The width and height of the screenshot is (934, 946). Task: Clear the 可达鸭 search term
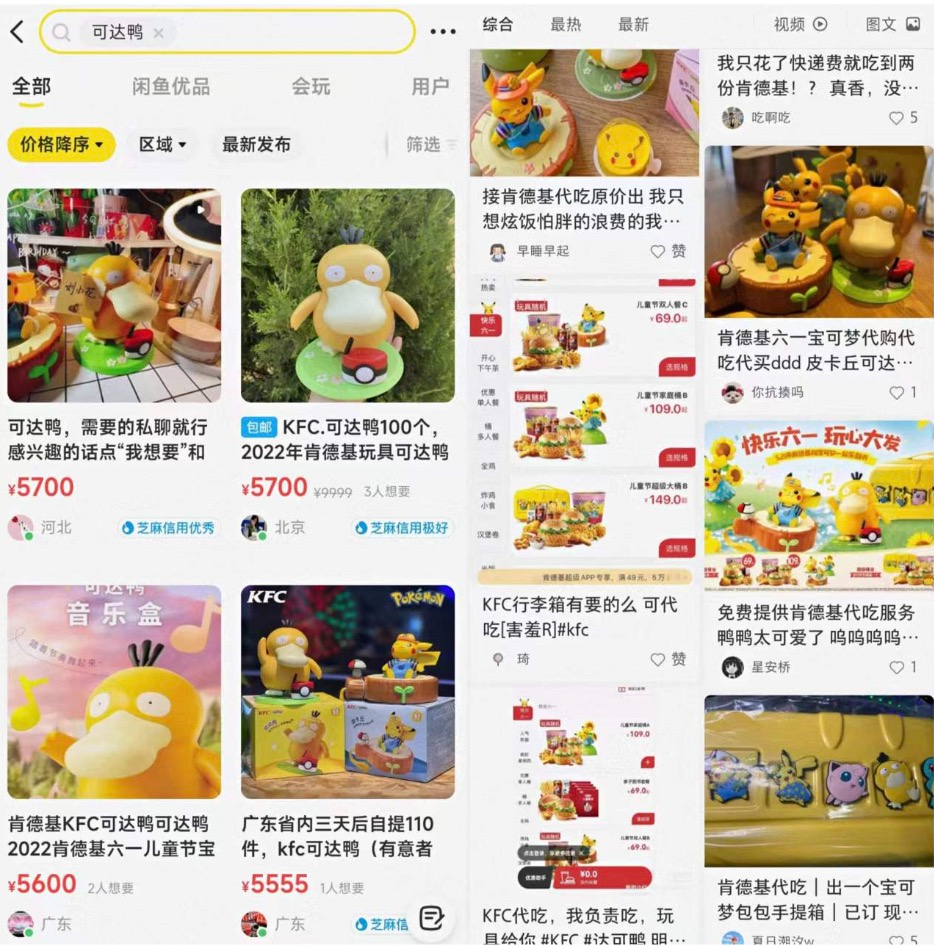[158, 33]
